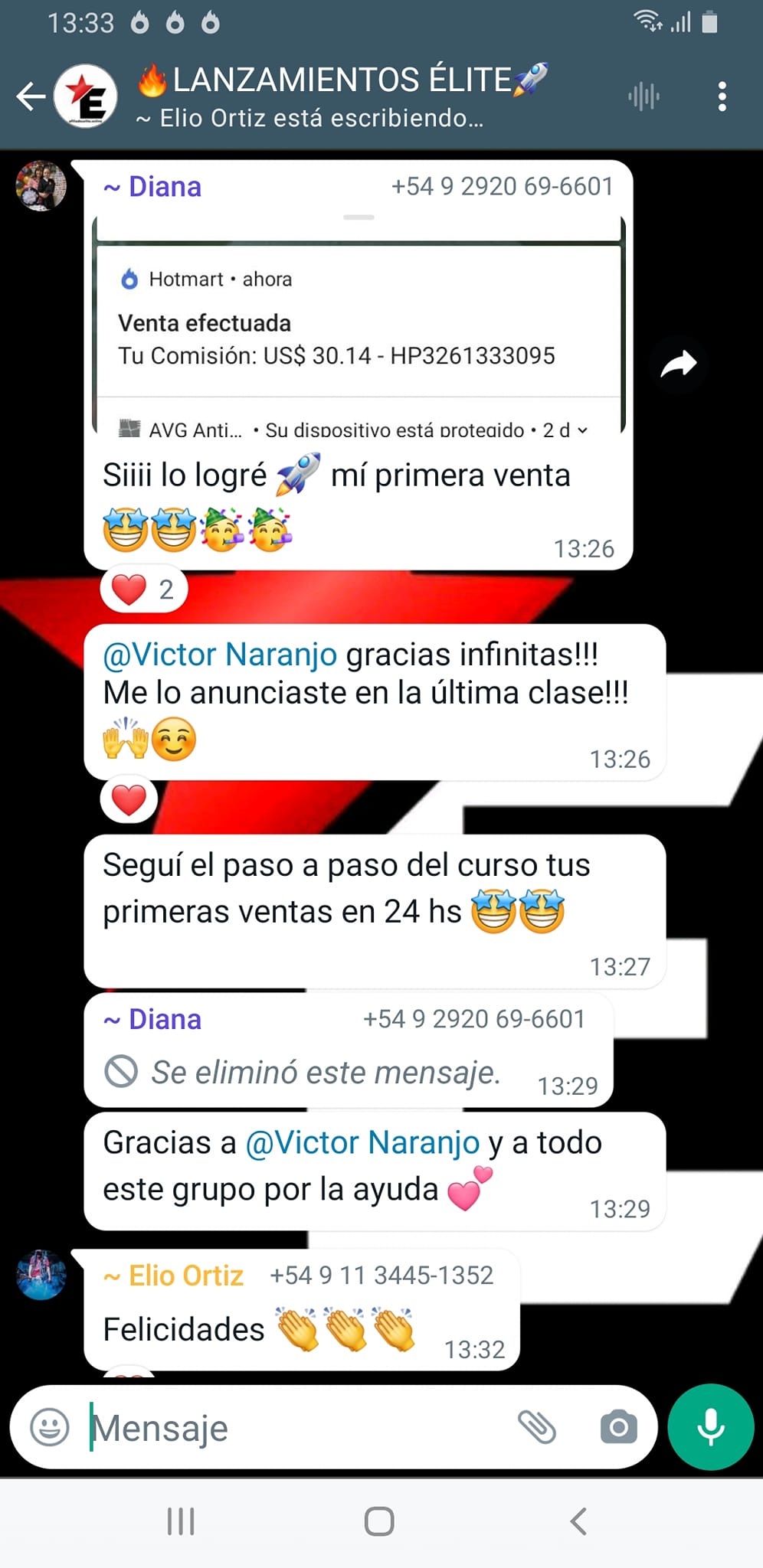View the 2 heart reactions on the first sale message
This screenshot has width=763, height=1568.
point(143,590)
